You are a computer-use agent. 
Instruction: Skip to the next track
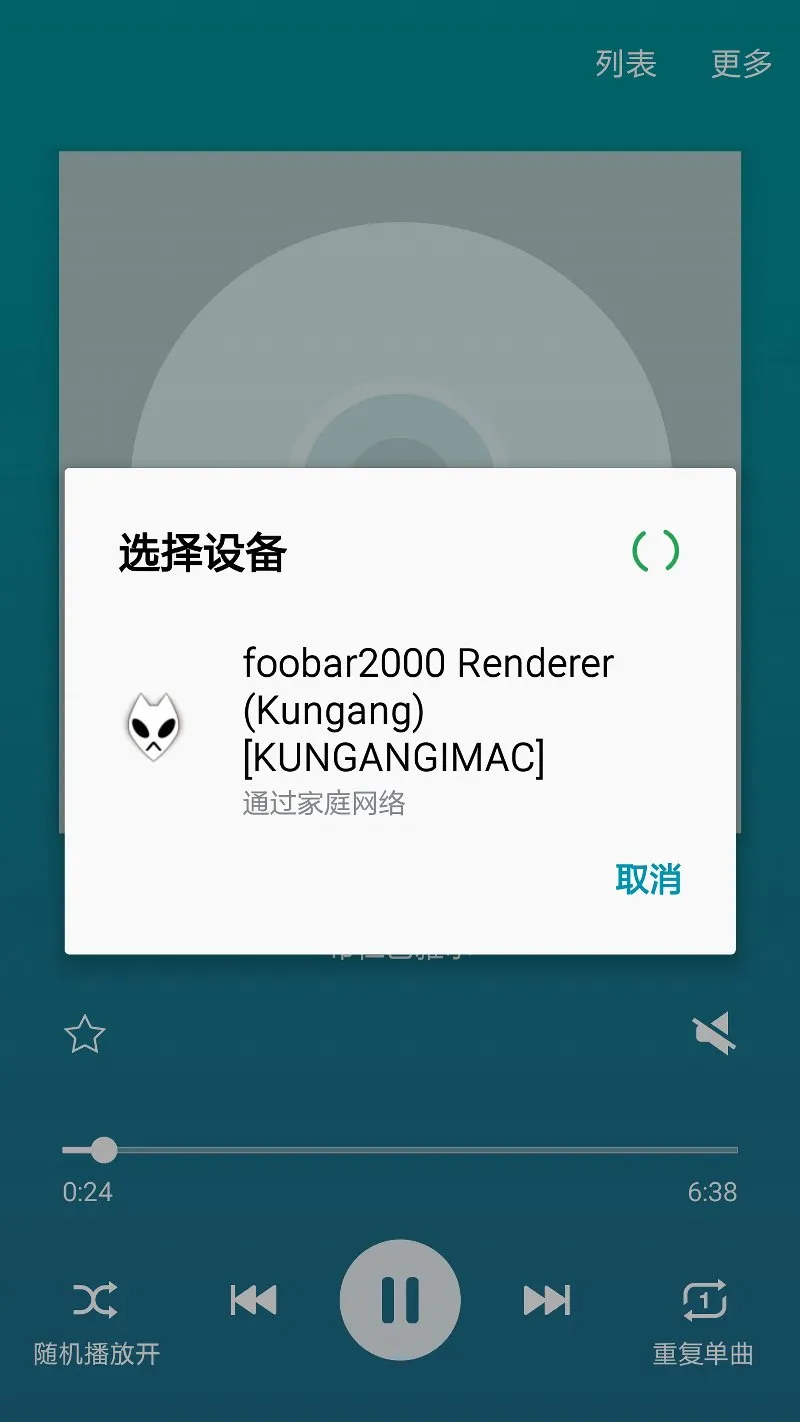click(x=547, y=1300)
